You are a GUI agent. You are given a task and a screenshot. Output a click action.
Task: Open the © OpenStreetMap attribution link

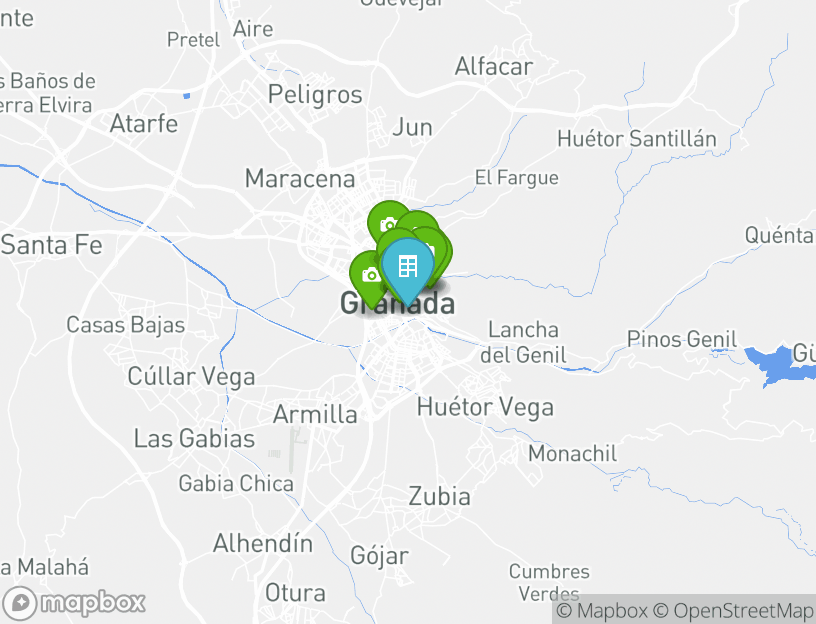pyautogui.click(x=733, y=610)
